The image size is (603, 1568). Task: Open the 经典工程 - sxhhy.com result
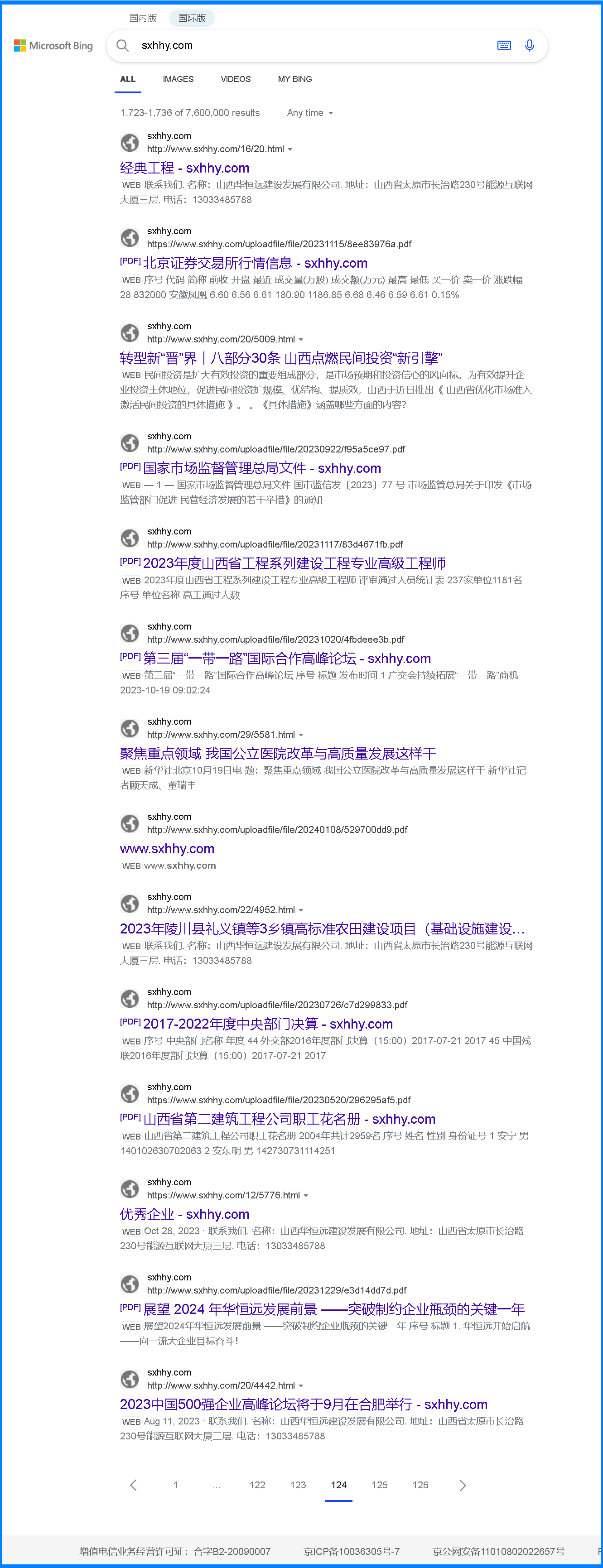[x=184, y=168]
